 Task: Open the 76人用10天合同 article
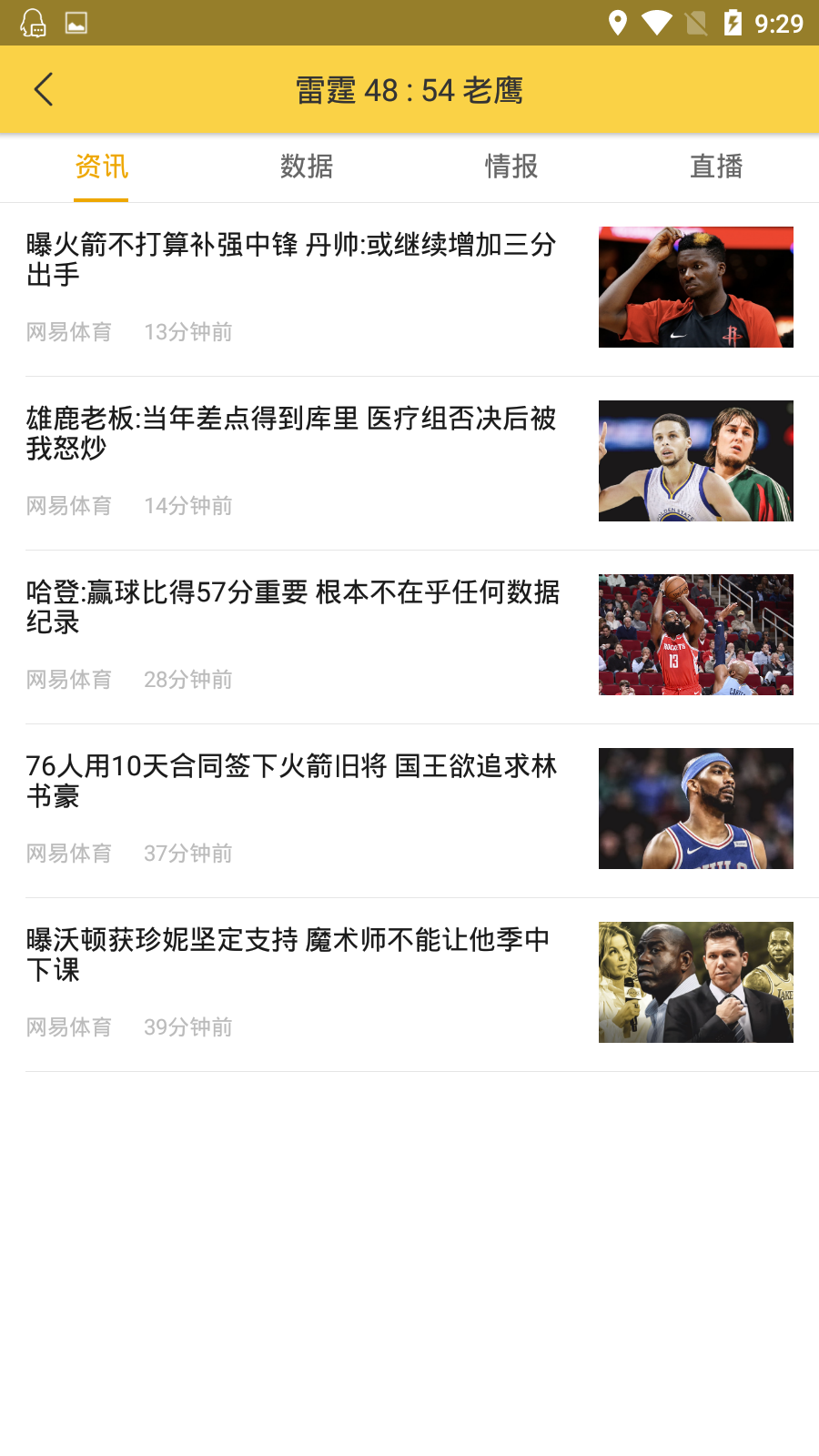point(409,811)
